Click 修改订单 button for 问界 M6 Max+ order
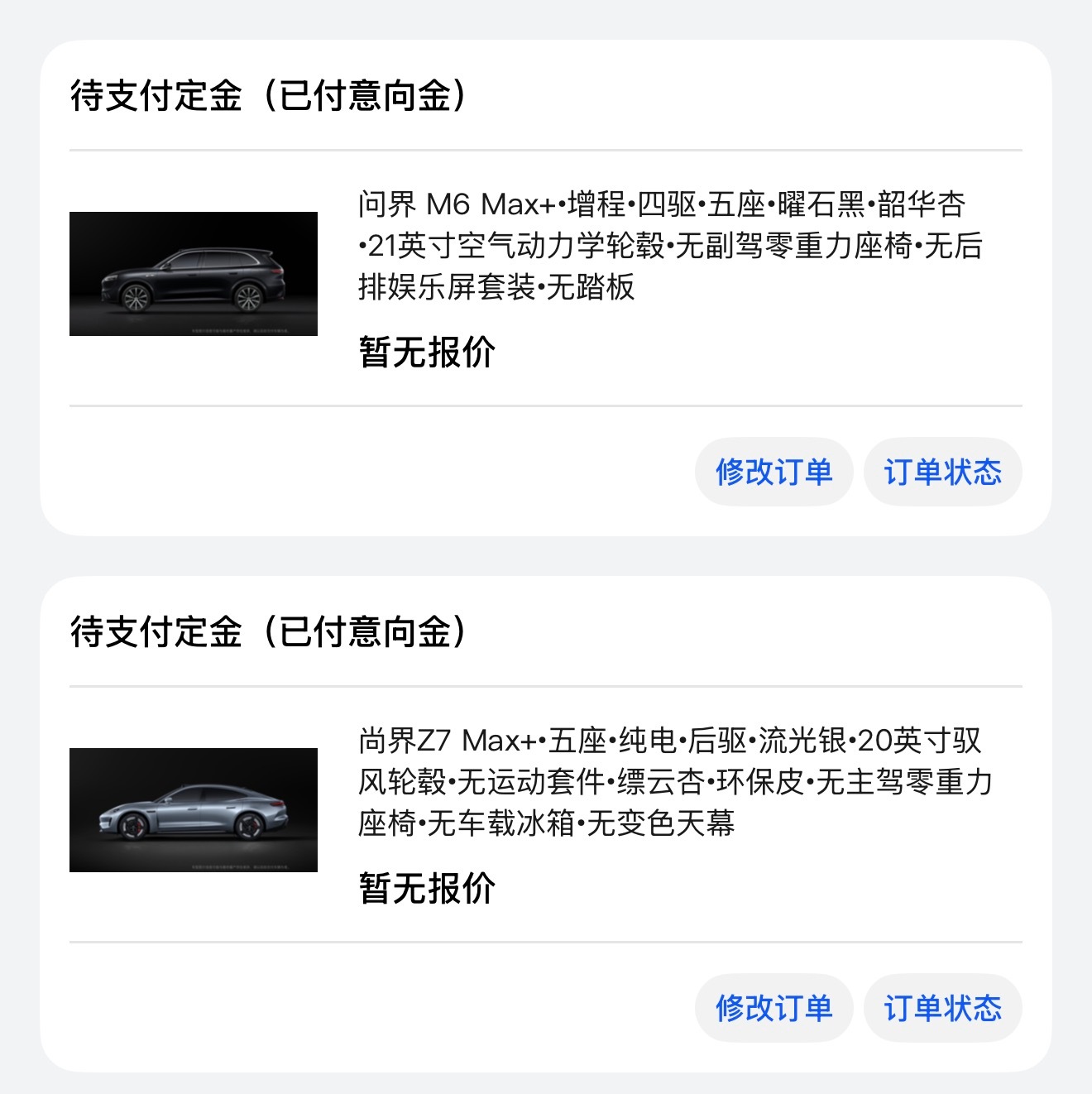The width and height of the screenshot is (1092, 1094). coord(773,472)
